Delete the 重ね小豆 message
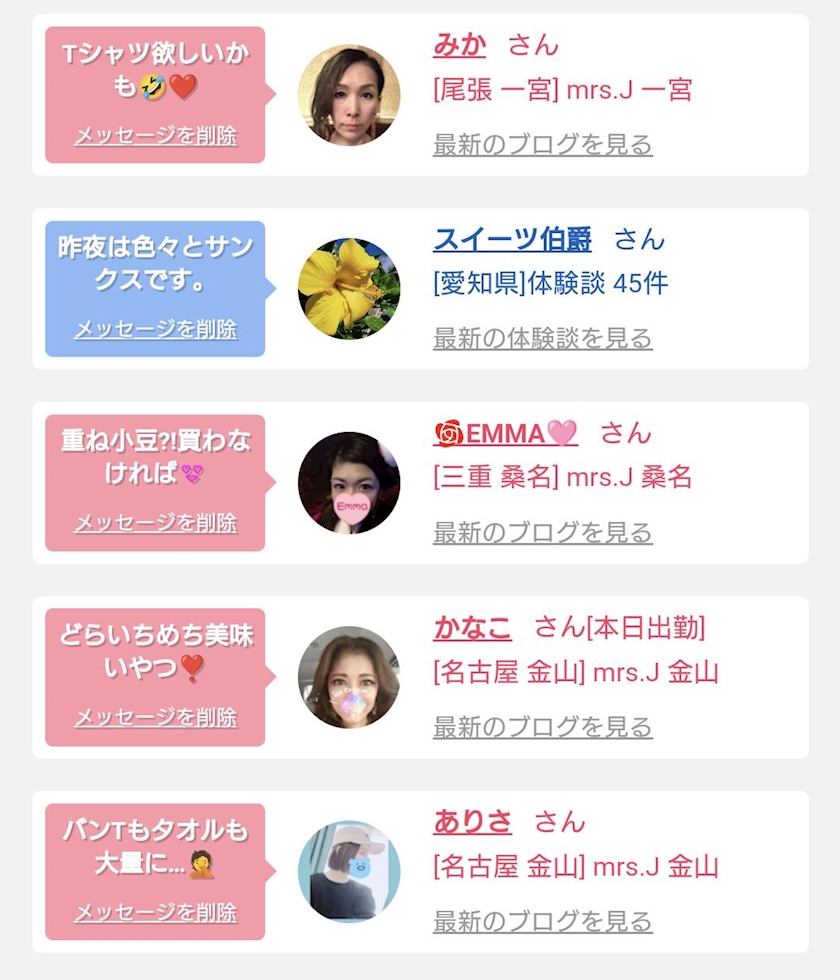Viewport: 840px width, 980px height. (156, 523)
